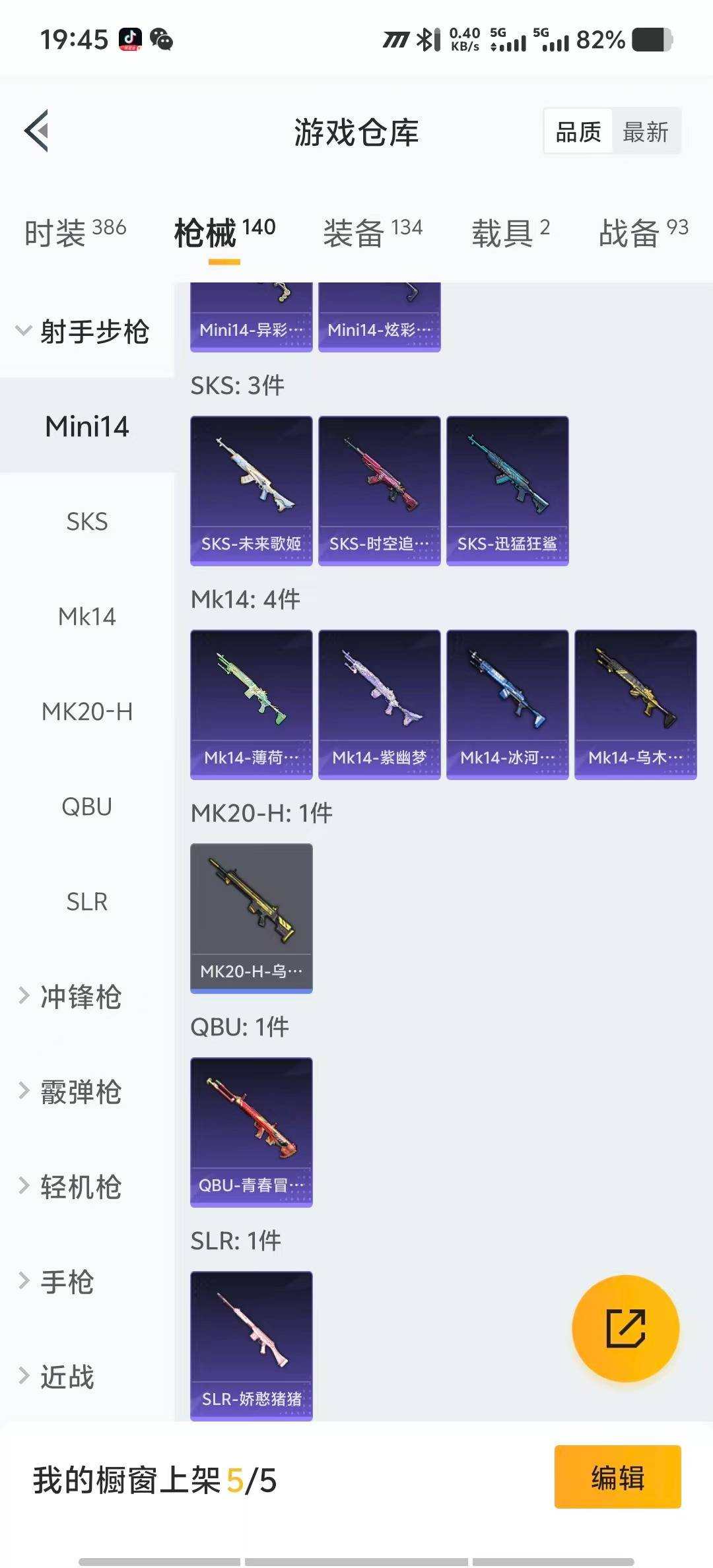The height and width of the screenshot is (1568, 713).
Task: Switch sorting to 品质
Action: pyautogui.click(x=577, y=131)
